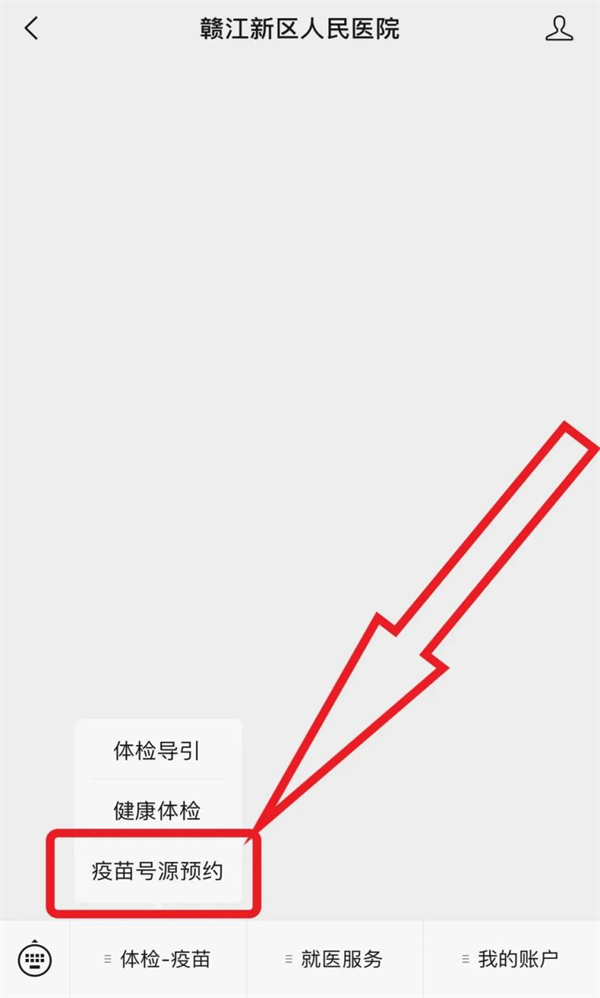This screenshot has height=998, width=600.
Task: Open 健康体检 menu item
Action: pos(157,811)
